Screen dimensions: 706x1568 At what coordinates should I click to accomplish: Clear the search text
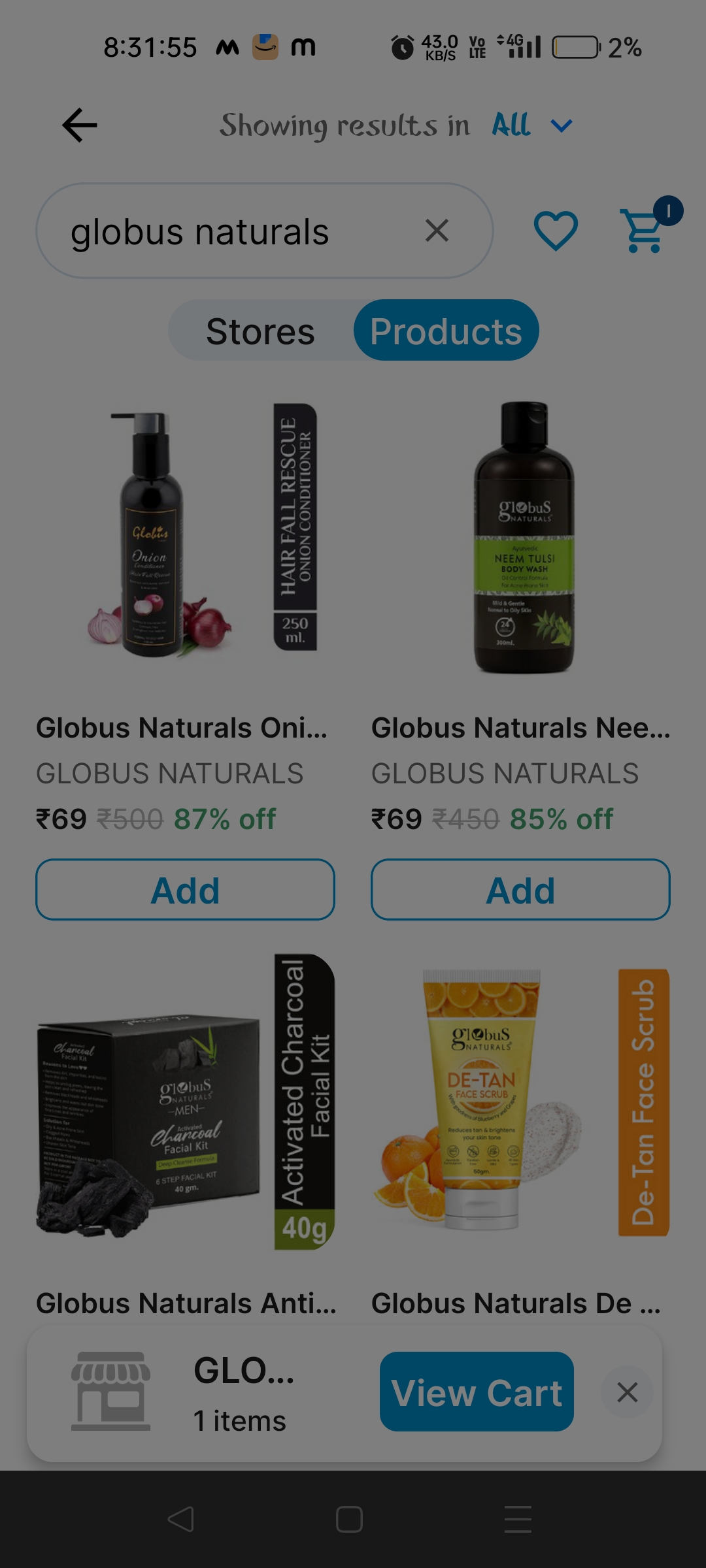tap(437, 231)
